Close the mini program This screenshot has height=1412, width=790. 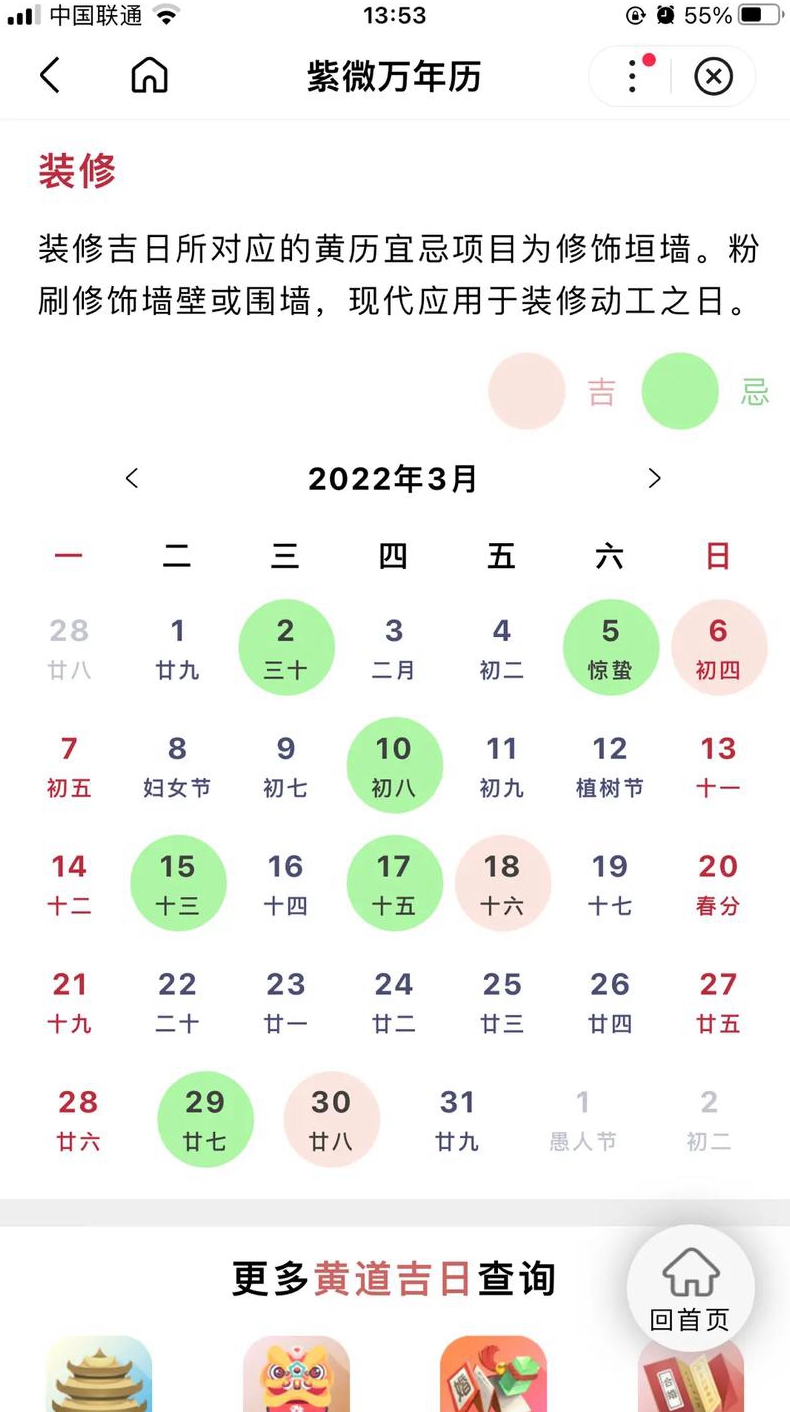pos(713,76)
